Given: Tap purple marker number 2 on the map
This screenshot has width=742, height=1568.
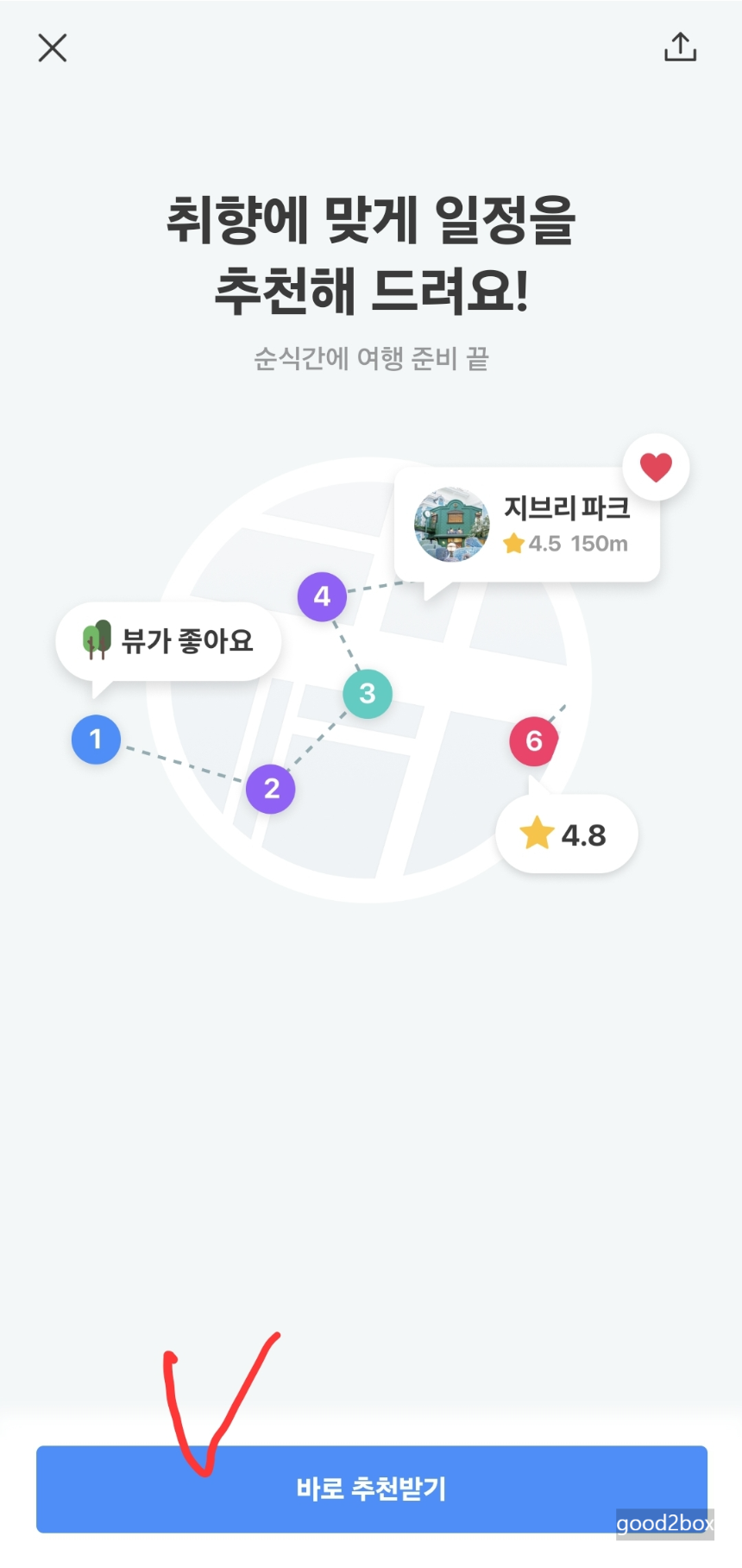Looking at the screenshot, I should coord(270,787).
